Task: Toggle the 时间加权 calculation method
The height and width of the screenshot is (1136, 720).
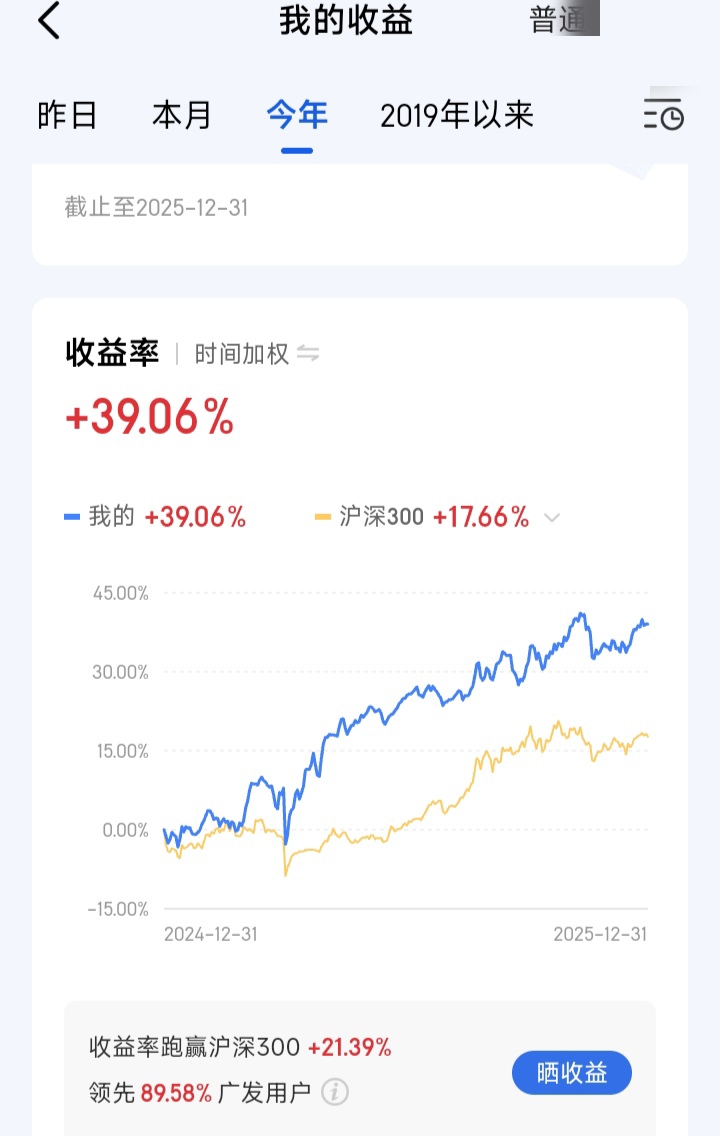Action: click(256, 354)
